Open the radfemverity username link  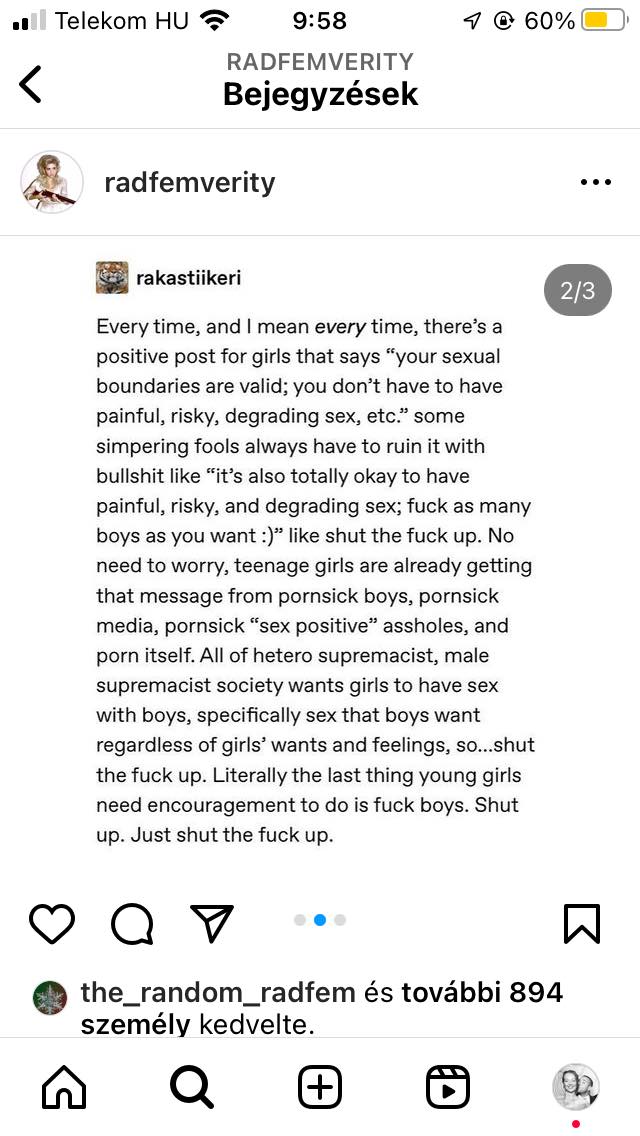(189, 182)
